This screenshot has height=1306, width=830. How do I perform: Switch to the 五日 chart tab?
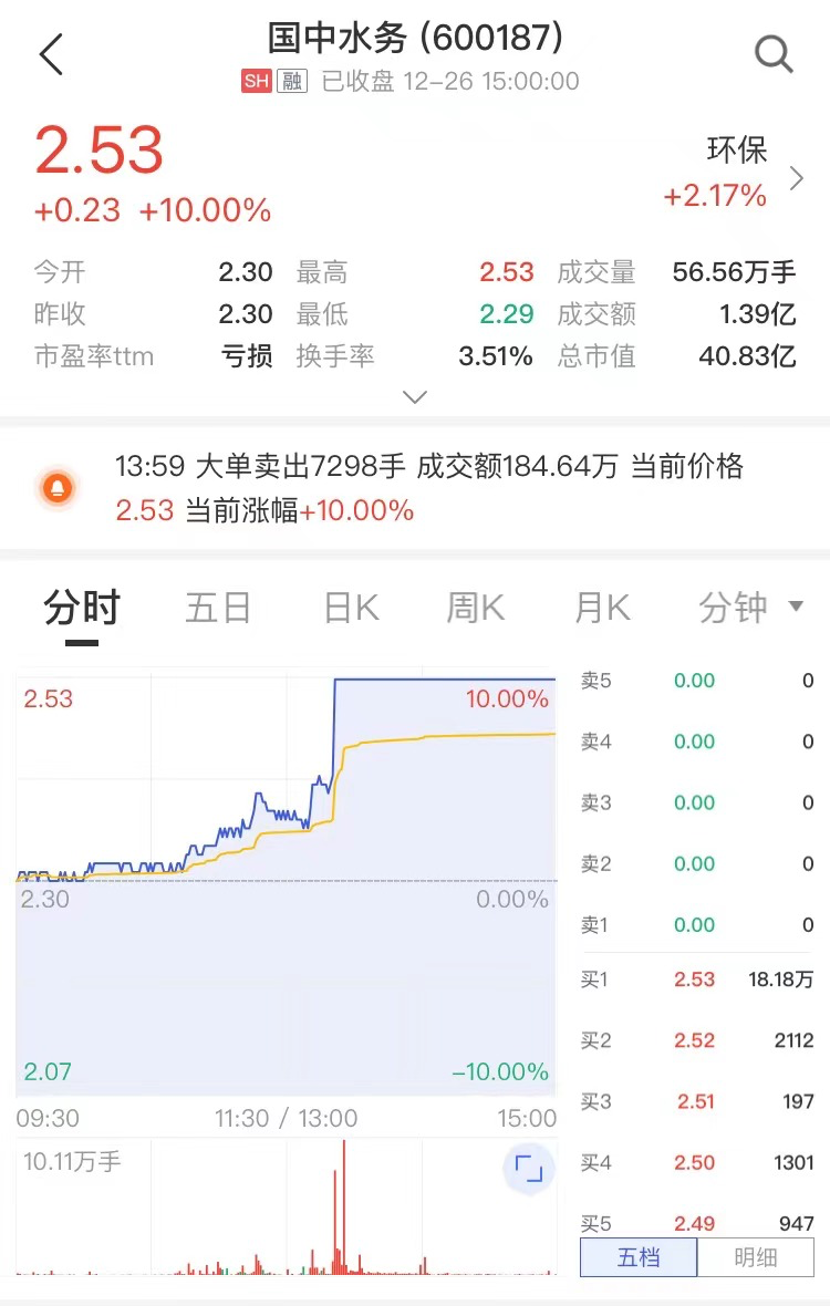(217, 607)
